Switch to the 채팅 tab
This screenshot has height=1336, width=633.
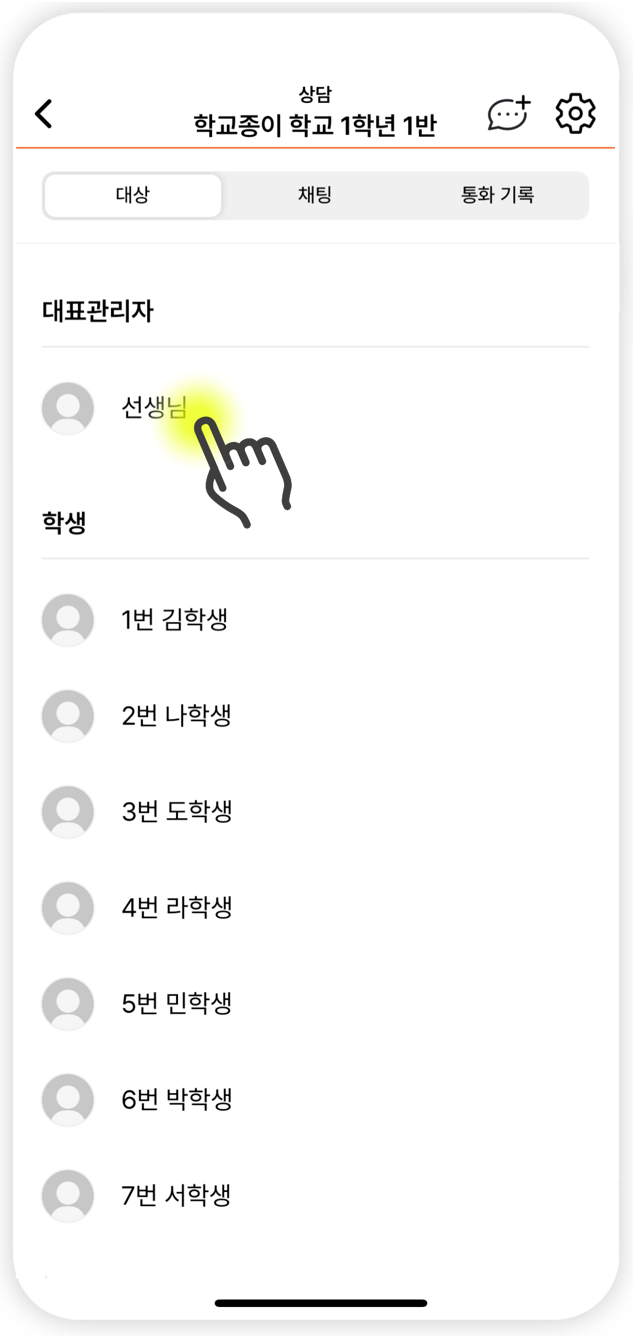[x=315, y=195]
